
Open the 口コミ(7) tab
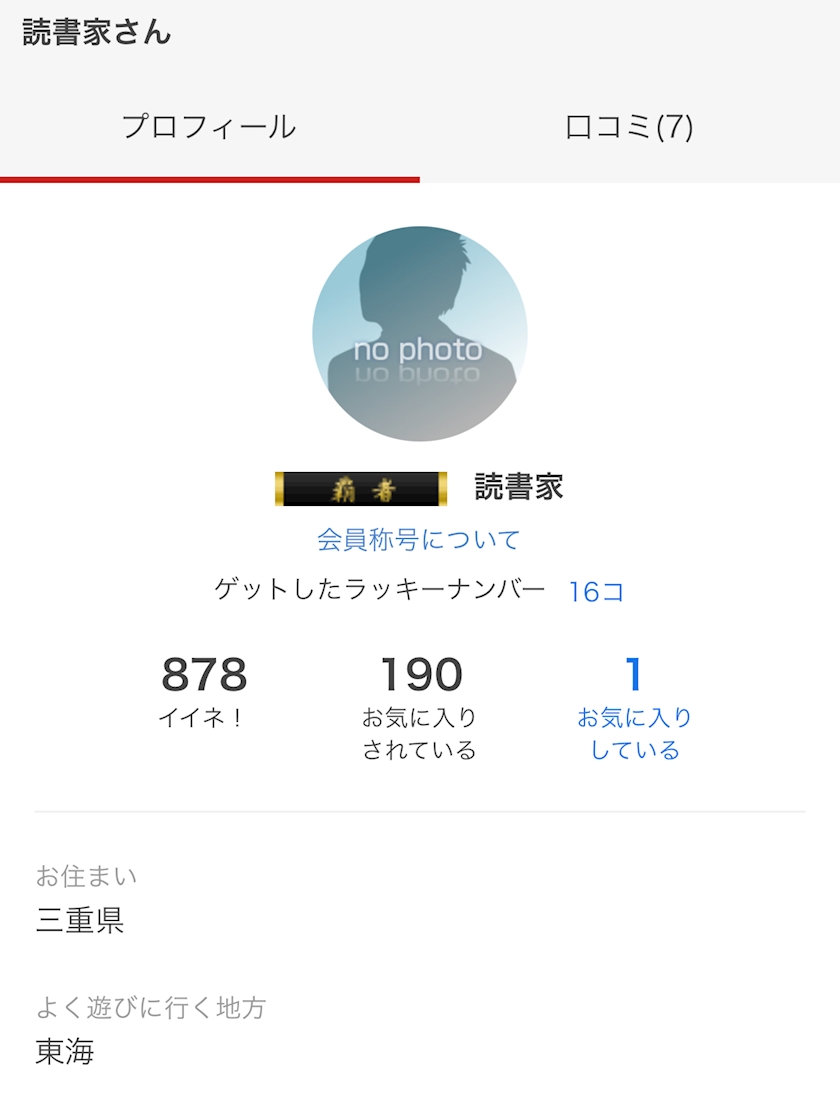tap(629, 128)
